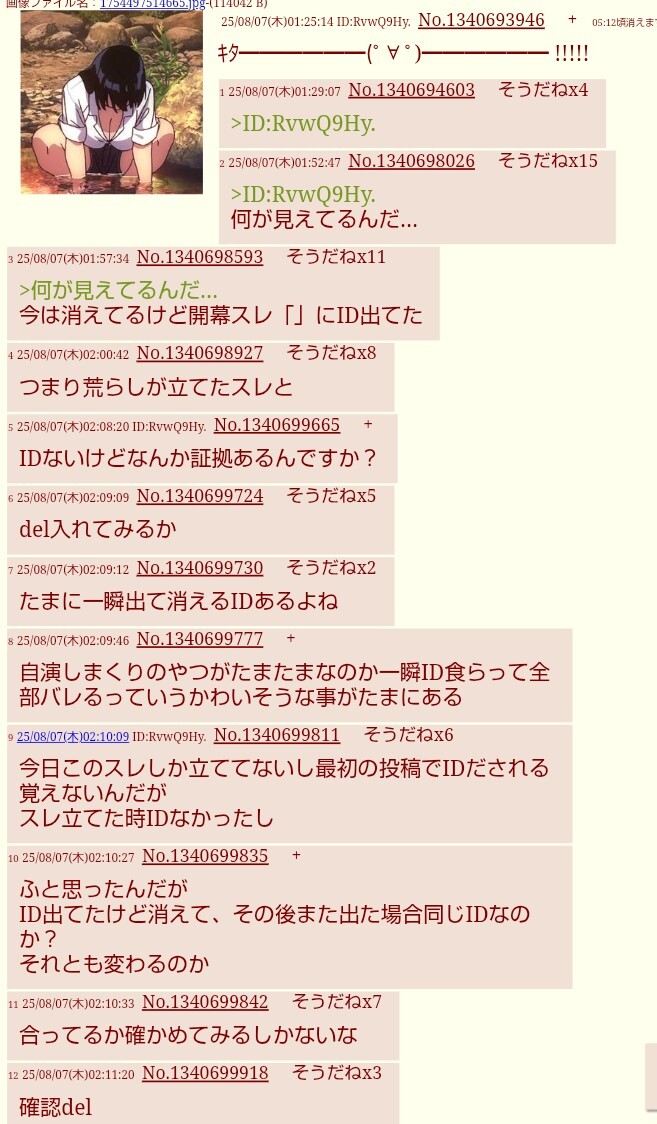Tap the plus next to No.1340699835

(x=296, y=856)
